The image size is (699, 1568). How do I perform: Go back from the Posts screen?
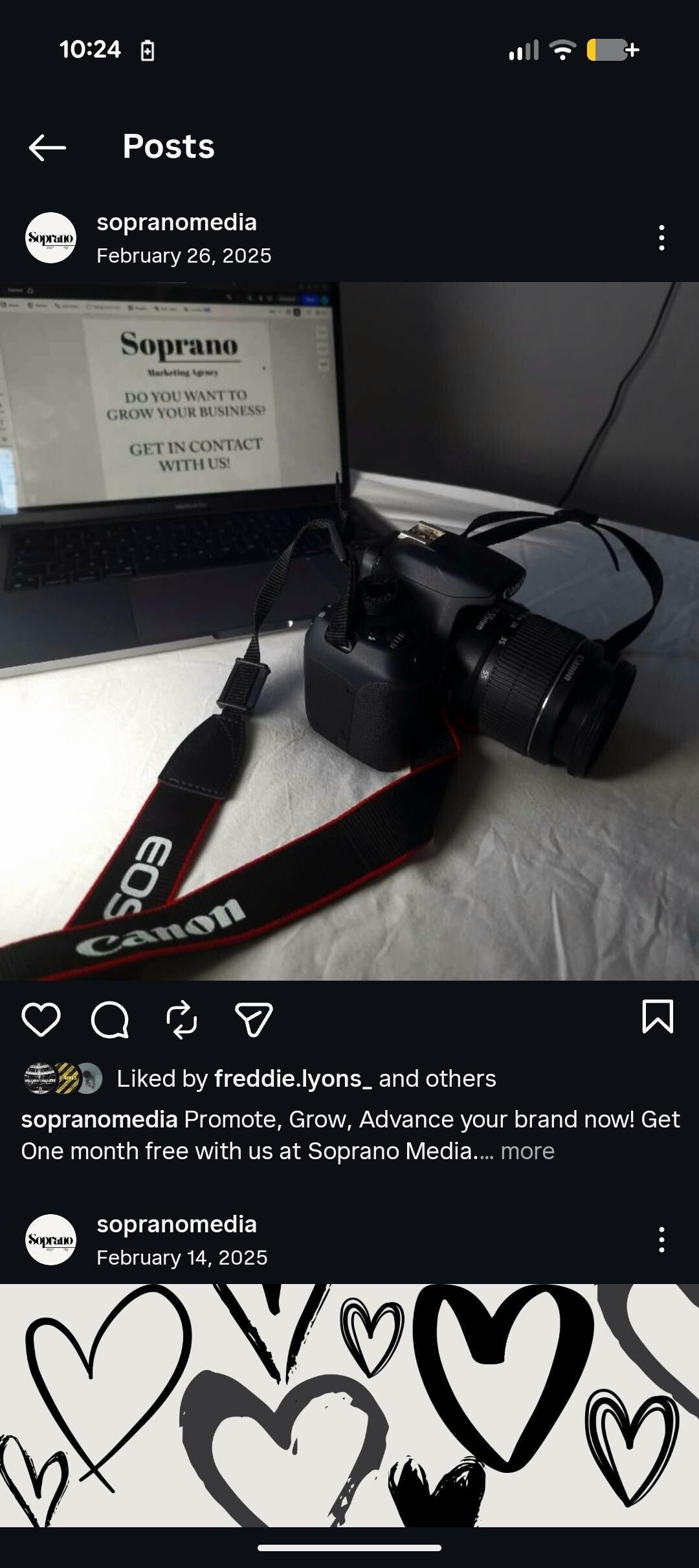click(x=47, y=147)
